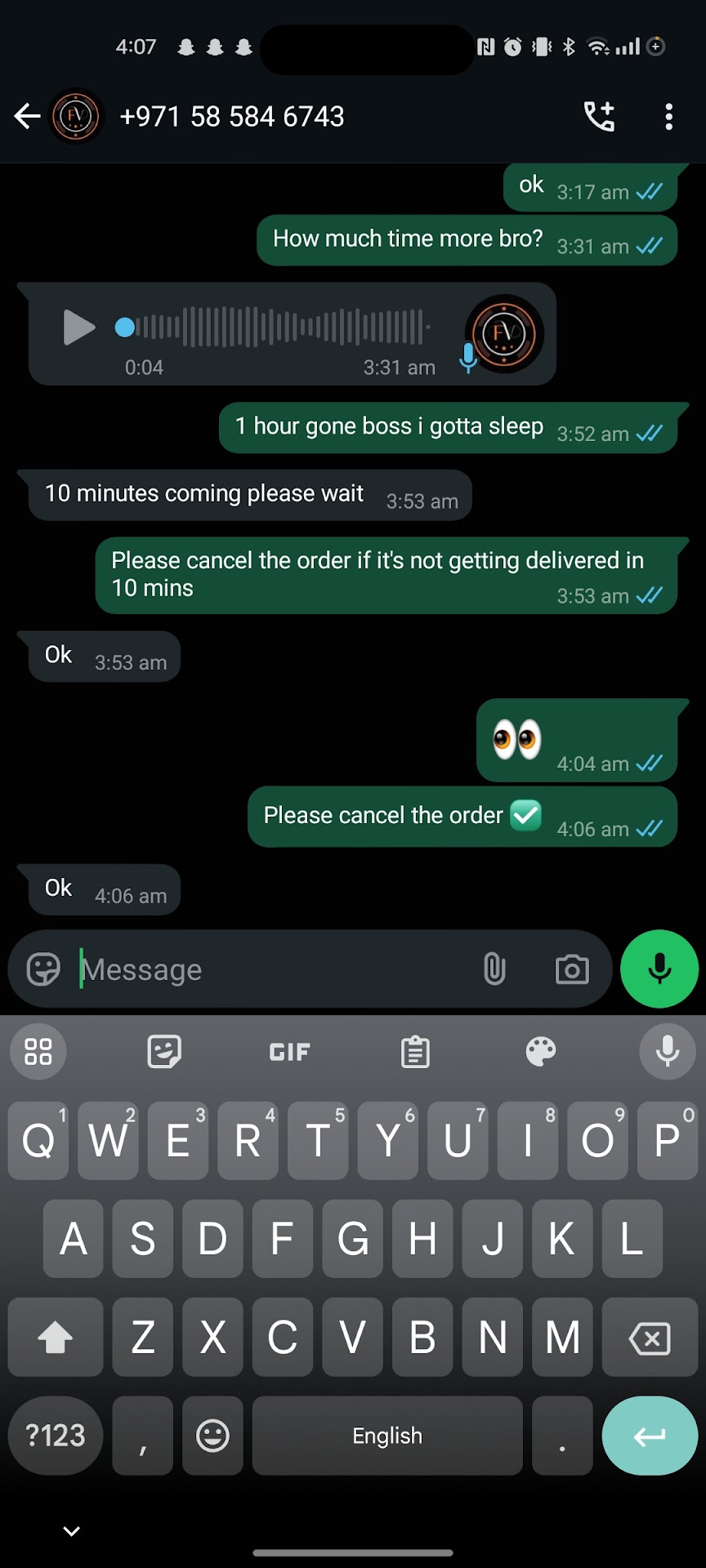Start a call with this contact
706x1568 pixels.
pyautogui.click(x=599, y=117)
